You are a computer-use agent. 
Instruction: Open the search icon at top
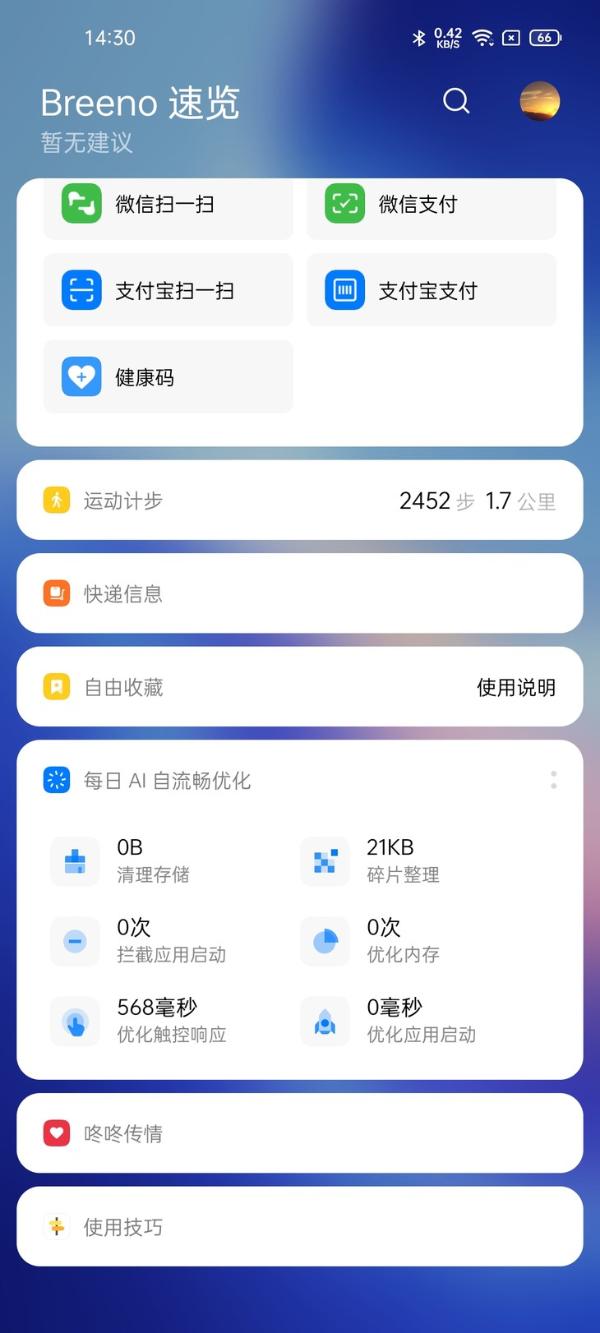(x=456, y=101)
